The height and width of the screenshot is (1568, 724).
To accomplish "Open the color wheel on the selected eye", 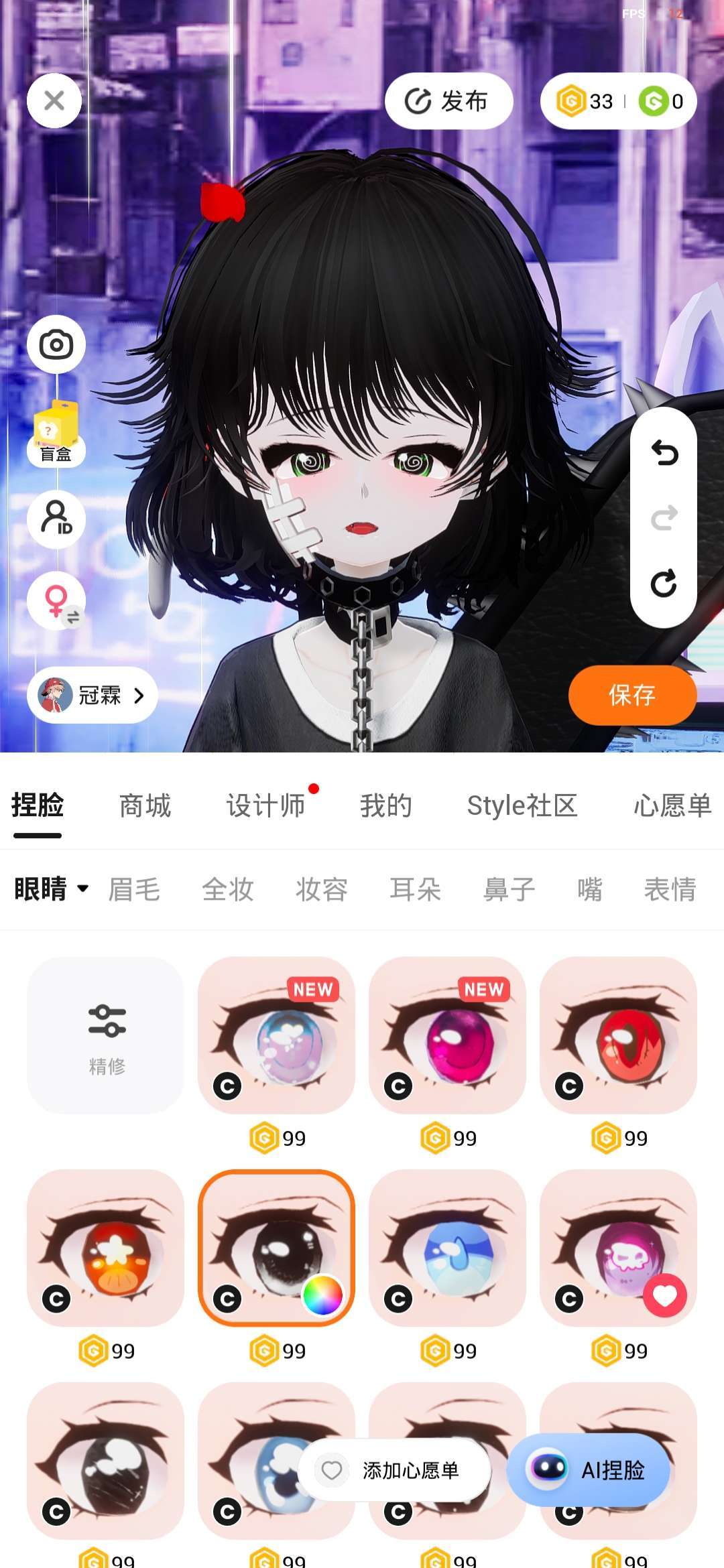I will tap(322, 1295).
